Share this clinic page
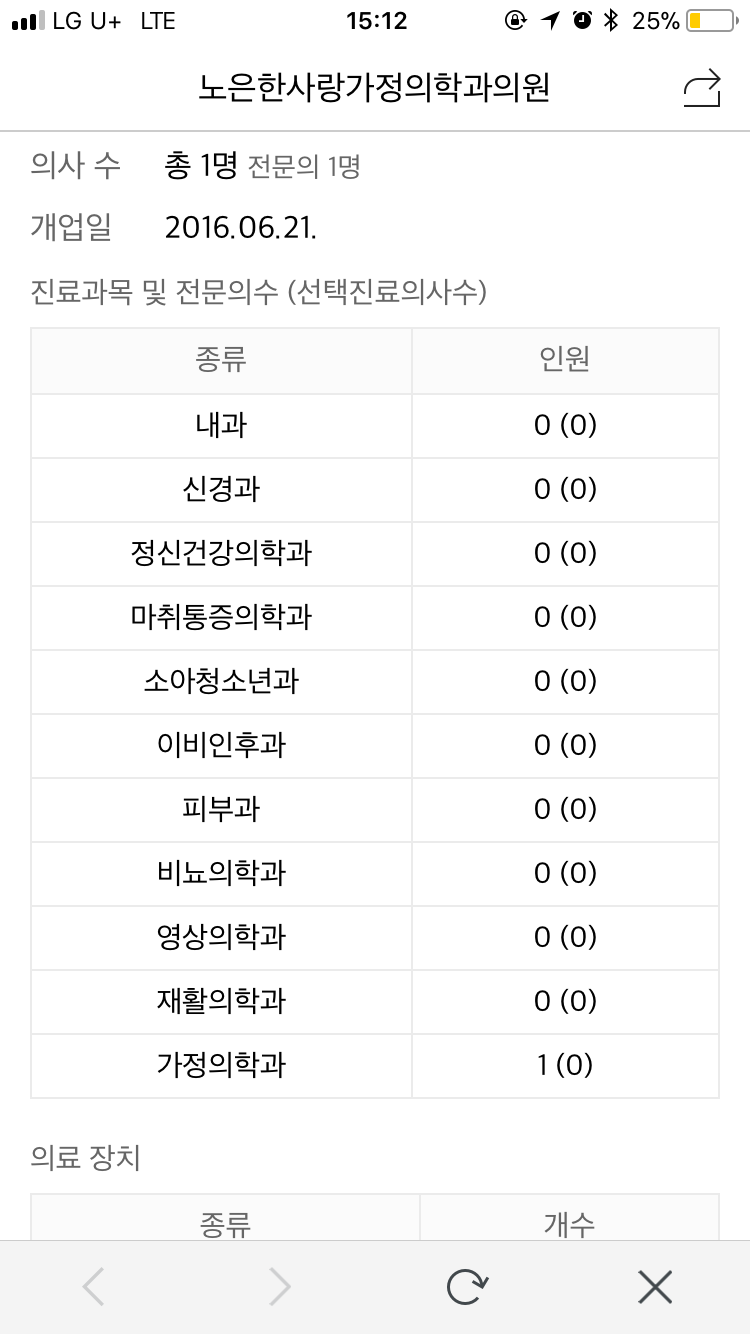 tap(701, 88)
